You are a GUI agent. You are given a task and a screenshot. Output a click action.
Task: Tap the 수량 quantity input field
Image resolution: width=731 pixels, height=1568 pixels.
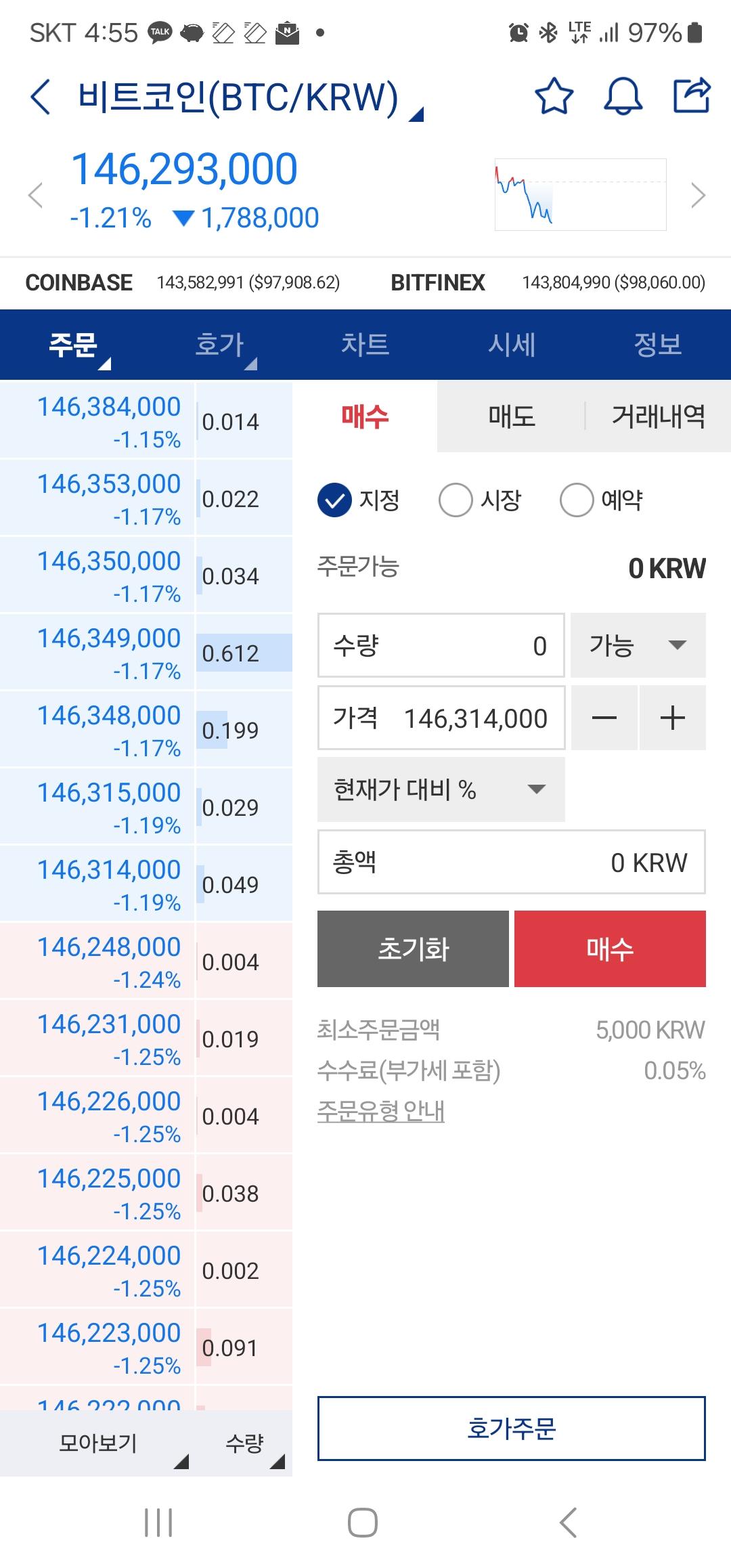[x=440, y=646]
